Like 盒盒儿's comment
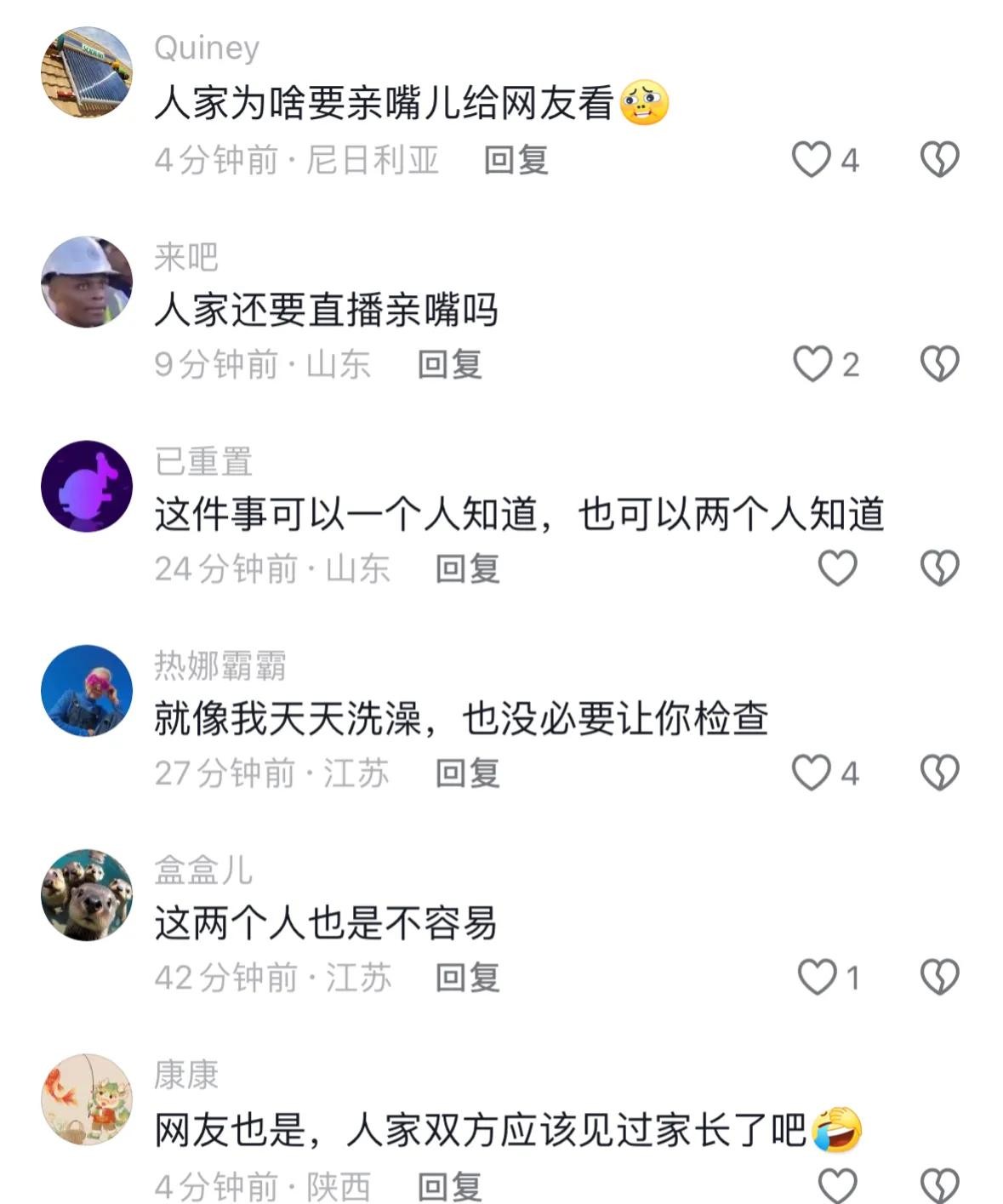This screenshot has height=1204, width=1003. (817, 977)
